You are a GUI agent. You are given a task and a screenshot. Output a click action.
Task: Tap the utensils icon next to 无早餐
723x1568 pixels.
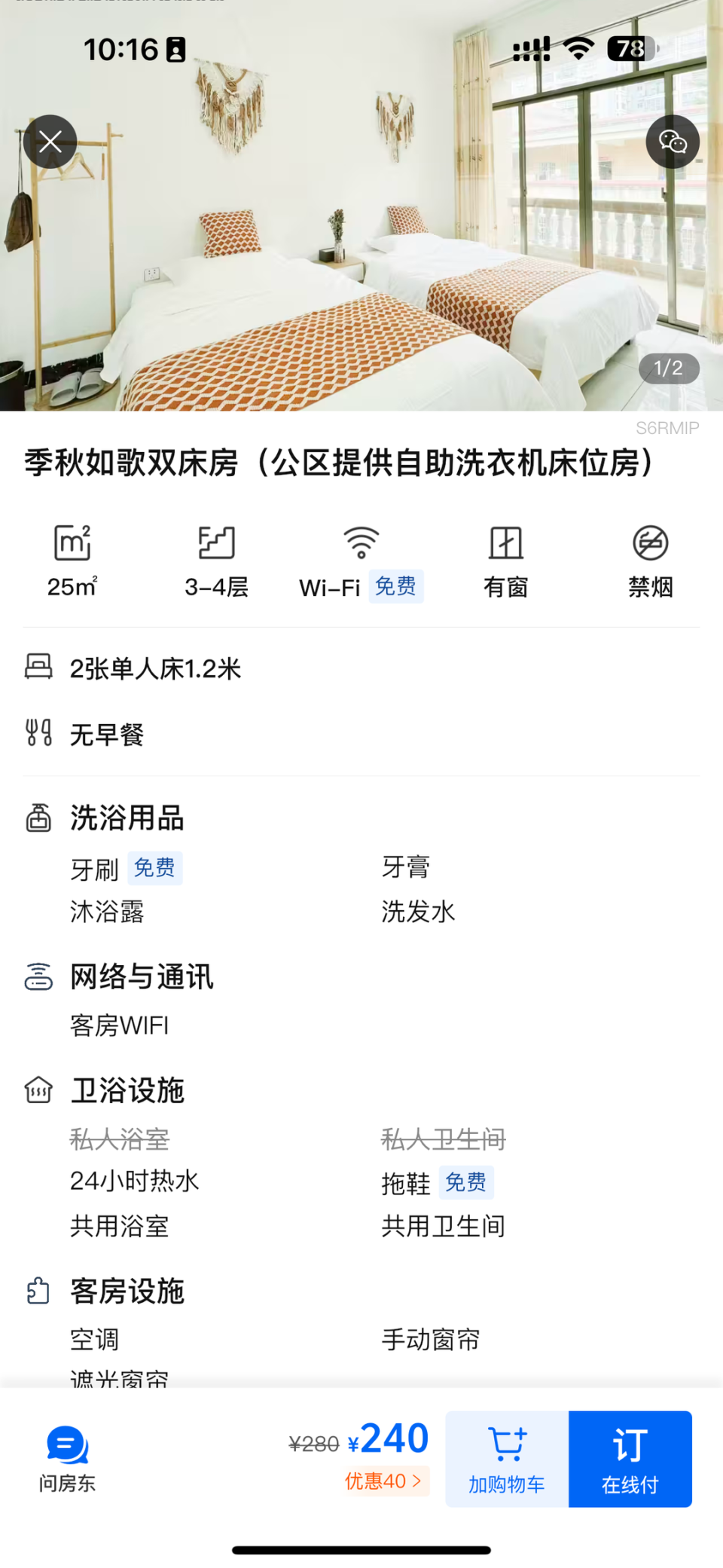point(38,733)
